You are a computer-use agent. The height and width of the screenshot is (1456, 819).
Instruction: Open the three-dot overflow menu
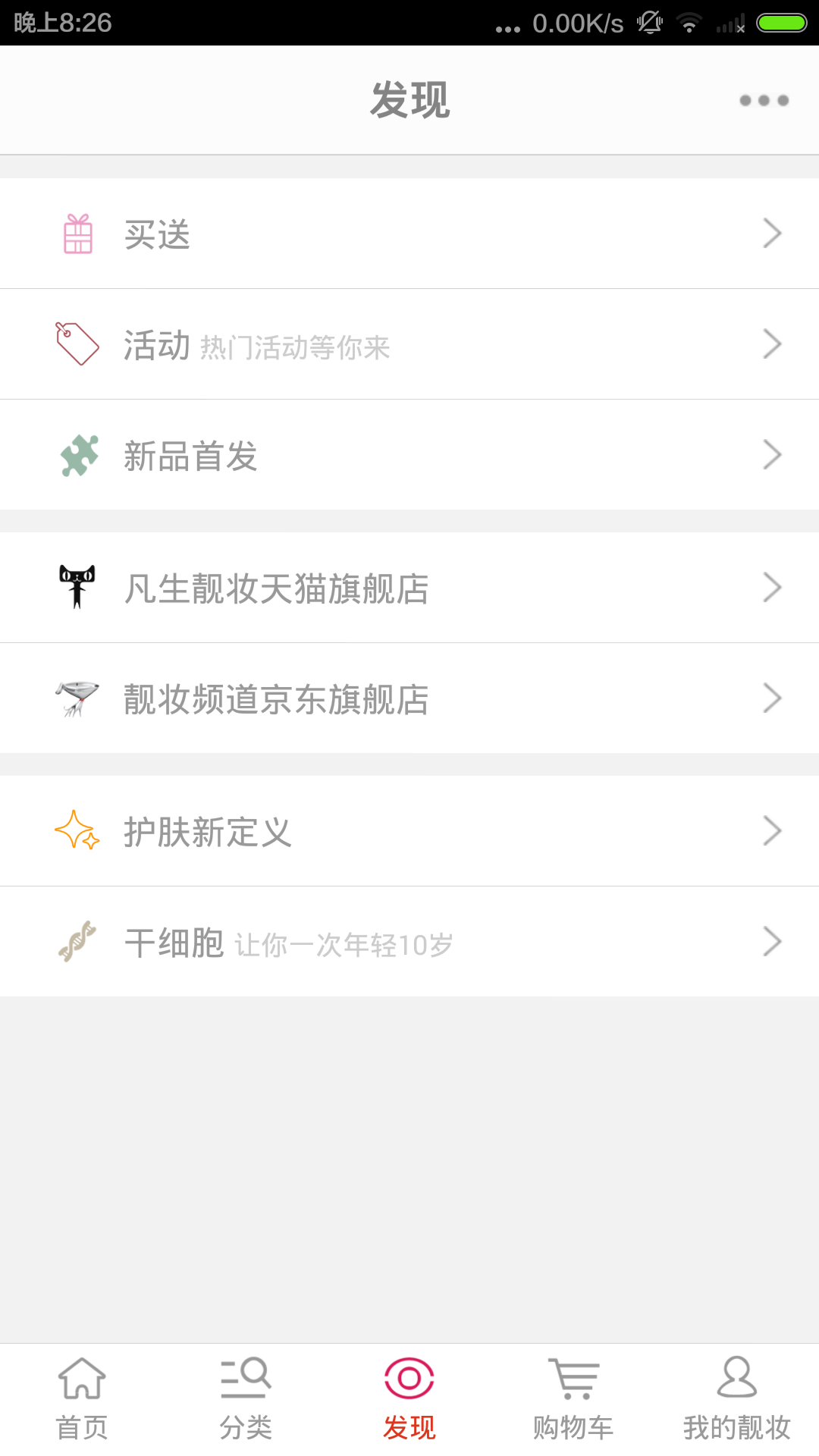coord(764,100)
